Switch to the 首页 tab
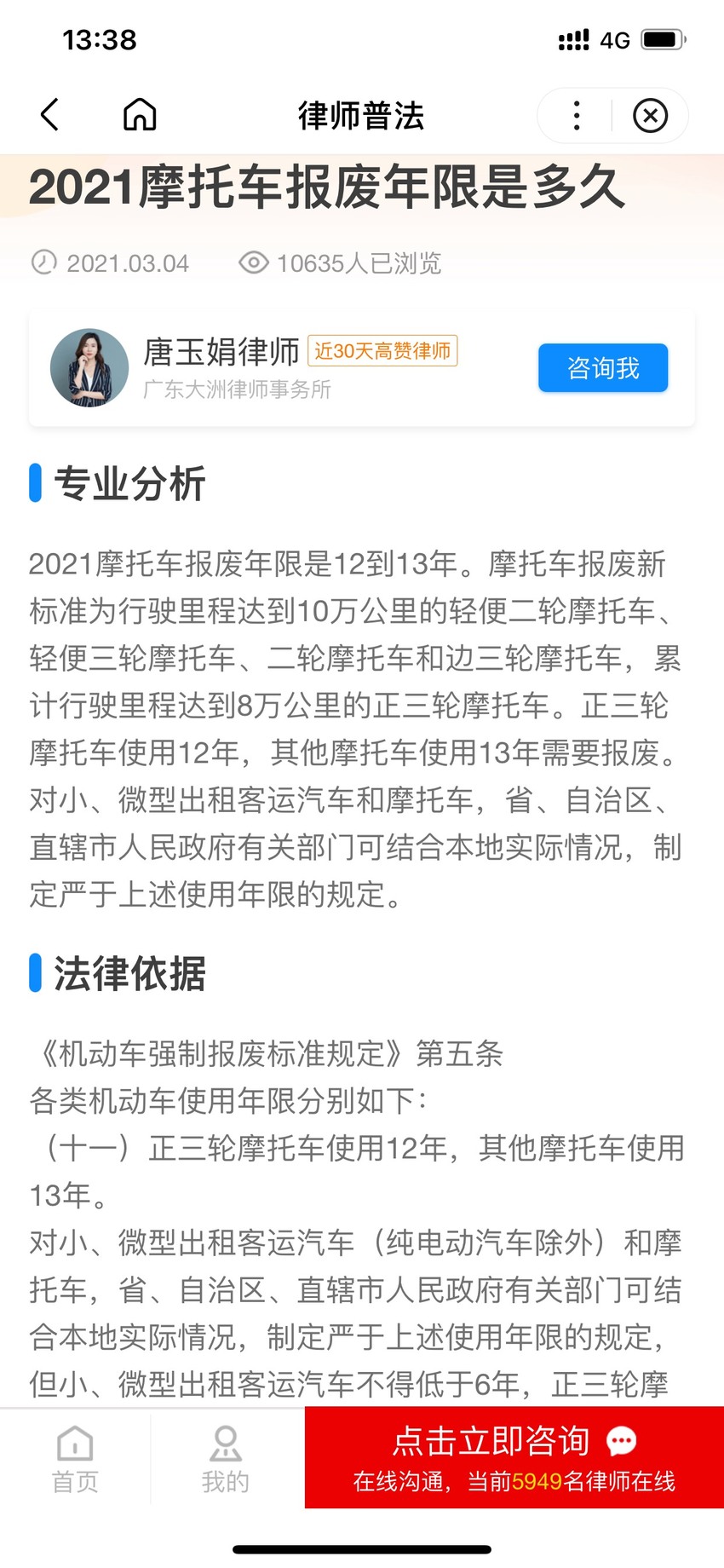724x1568 pixels. pos(75,1460)
